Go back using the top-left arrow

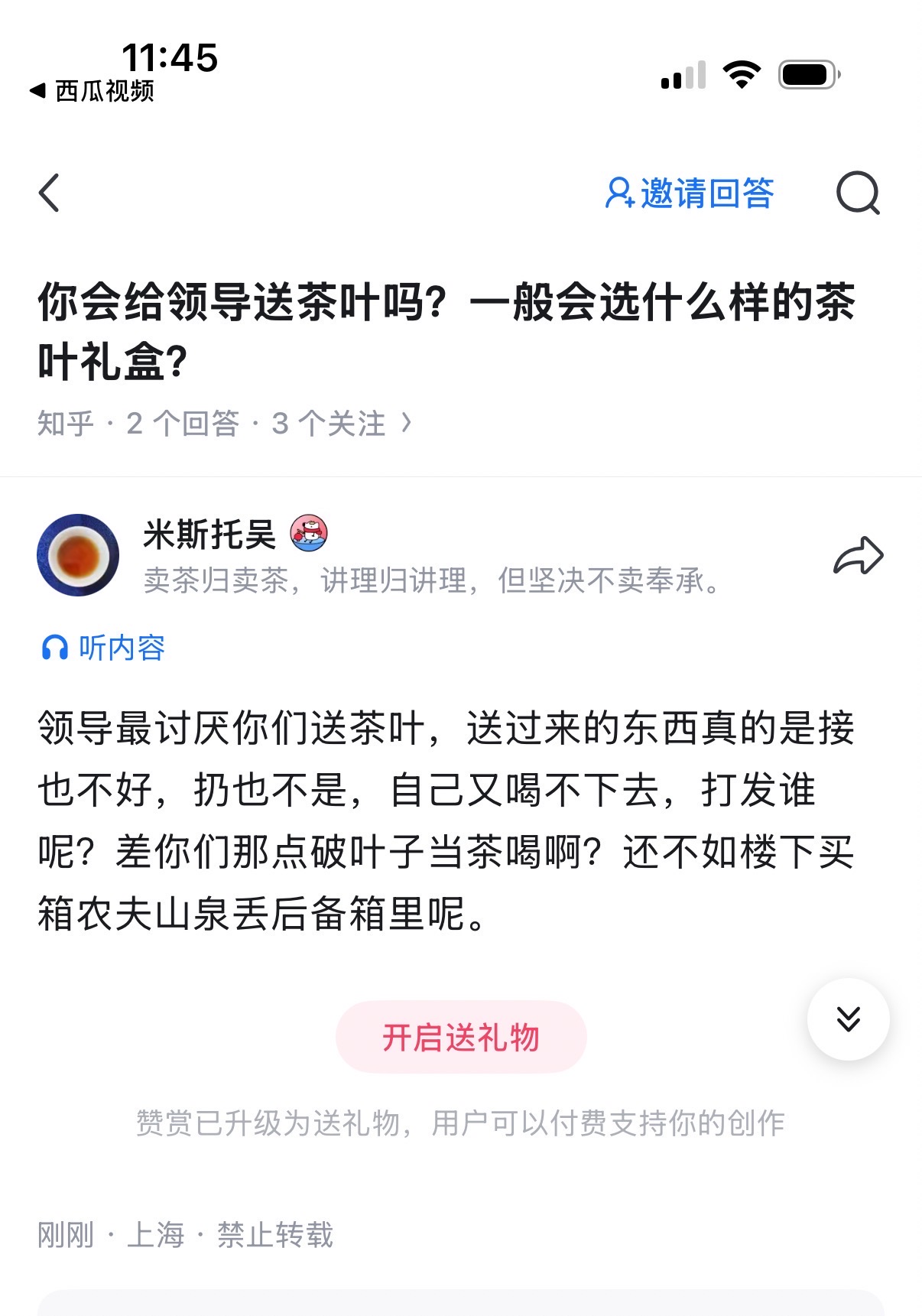click(x=49, y=193)
